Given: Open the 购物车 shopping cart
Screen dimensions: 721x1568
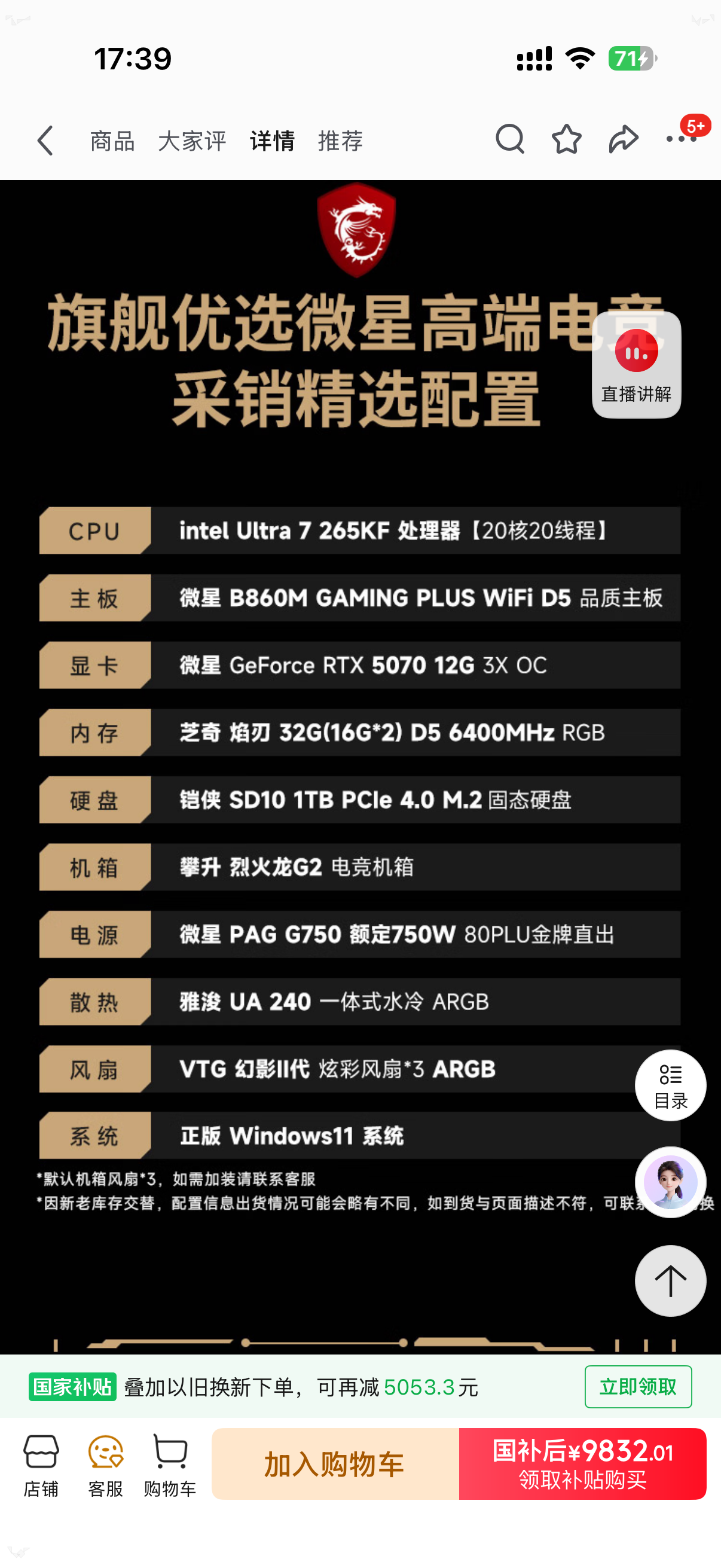Looking at the screenshot, I should 170,1465.
